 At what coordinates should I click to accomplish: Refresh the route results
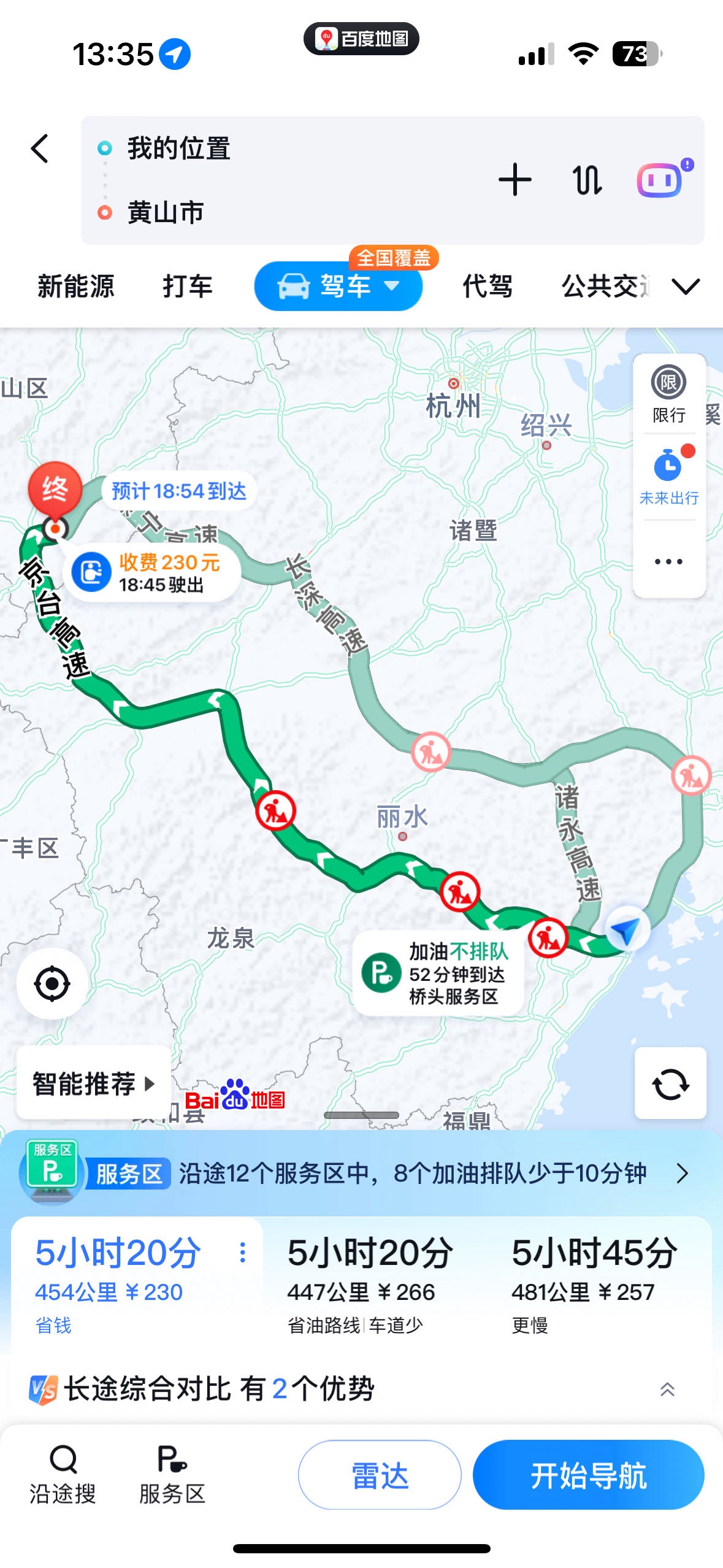tap(670, 1084)
